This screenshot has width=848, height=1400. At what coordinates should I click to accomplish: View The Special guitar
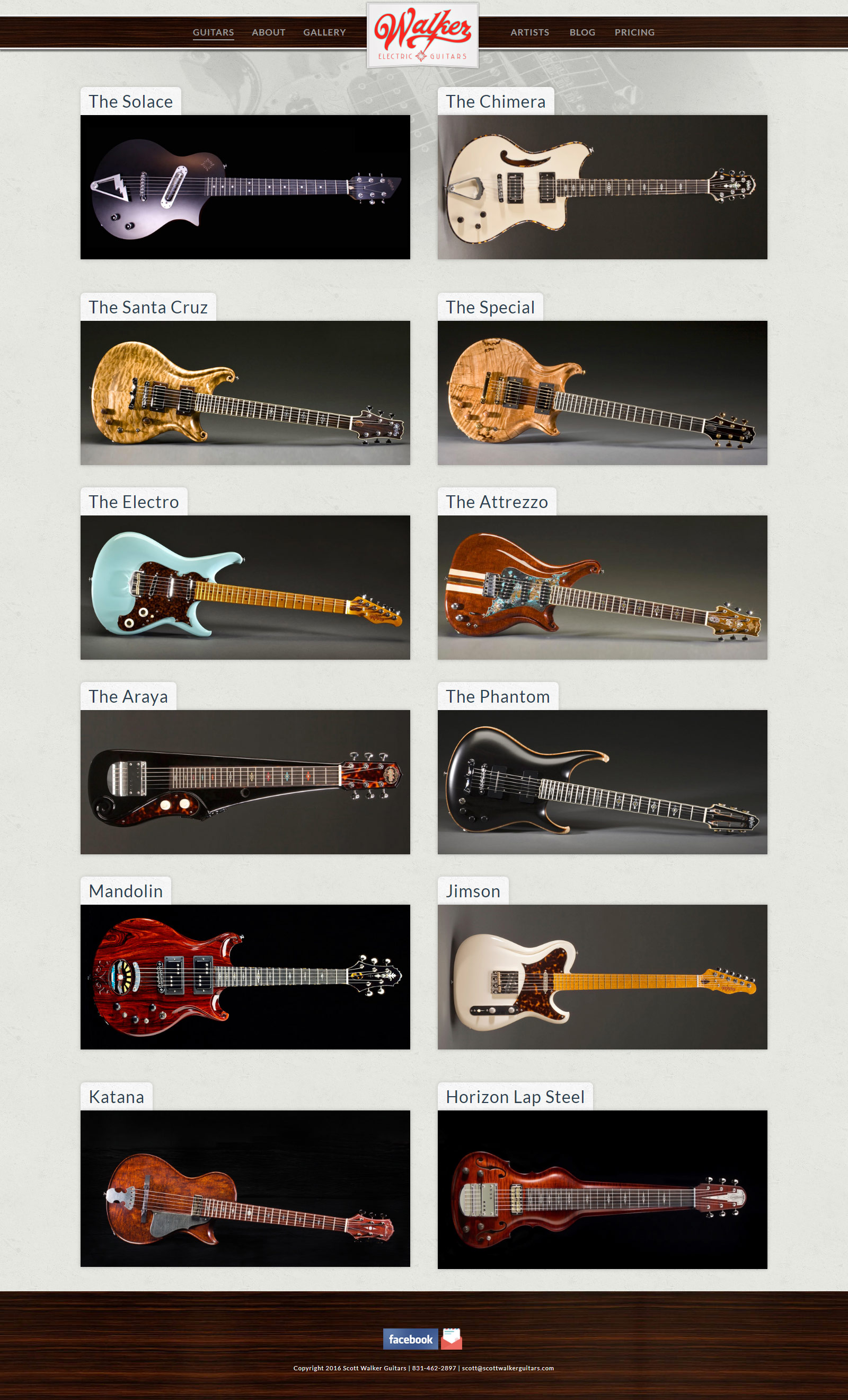tap(602, 392)
